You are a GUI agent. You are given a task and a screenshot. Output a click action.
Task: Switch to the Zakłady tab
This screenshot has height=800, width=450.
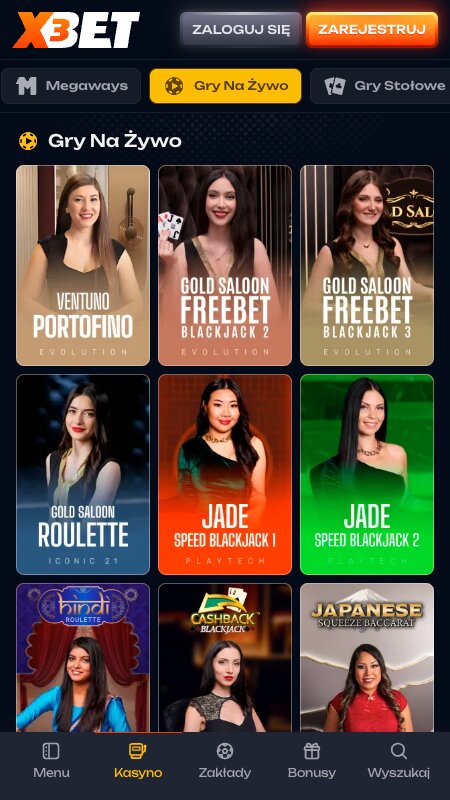(x=224, y=761)
